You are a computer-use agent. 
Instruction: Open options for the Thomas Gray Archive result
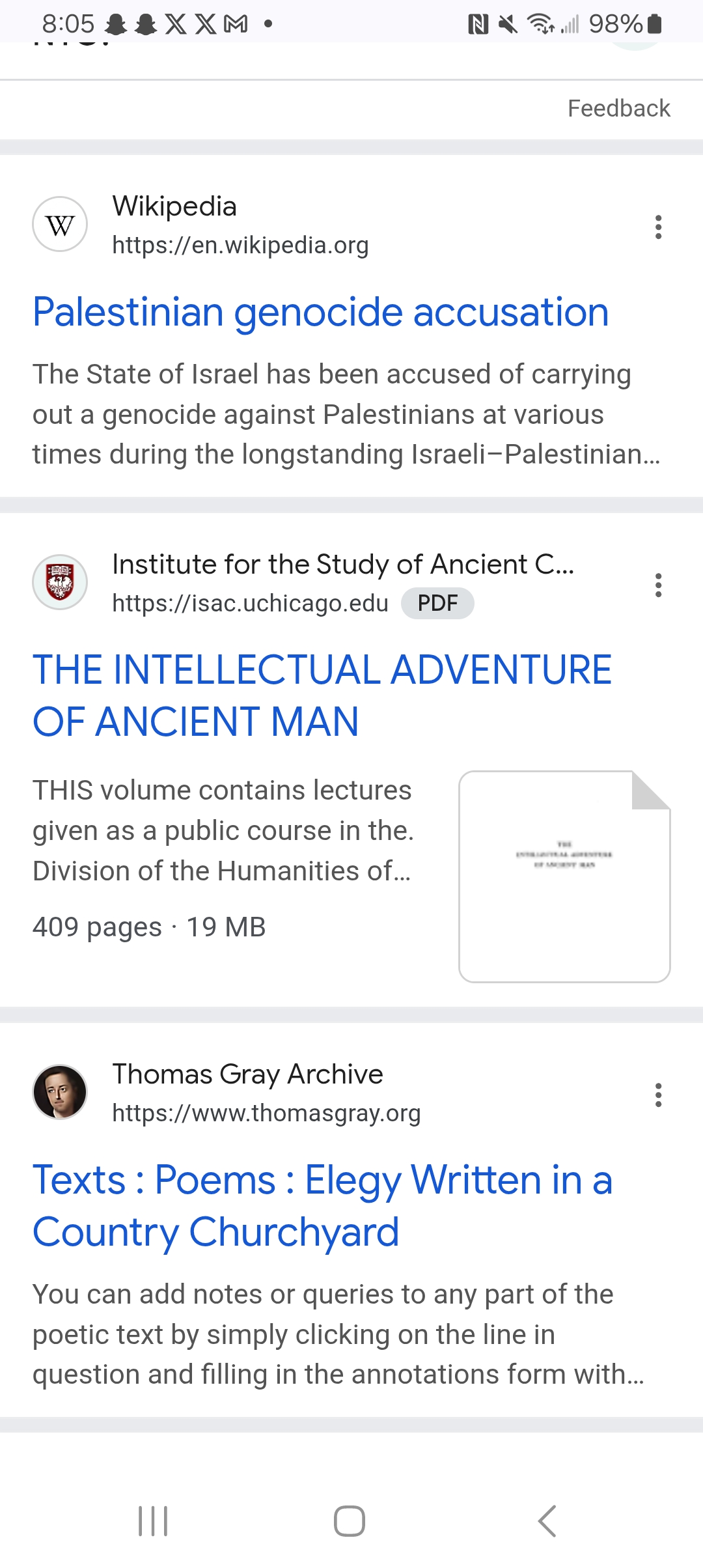[658, 1095]
